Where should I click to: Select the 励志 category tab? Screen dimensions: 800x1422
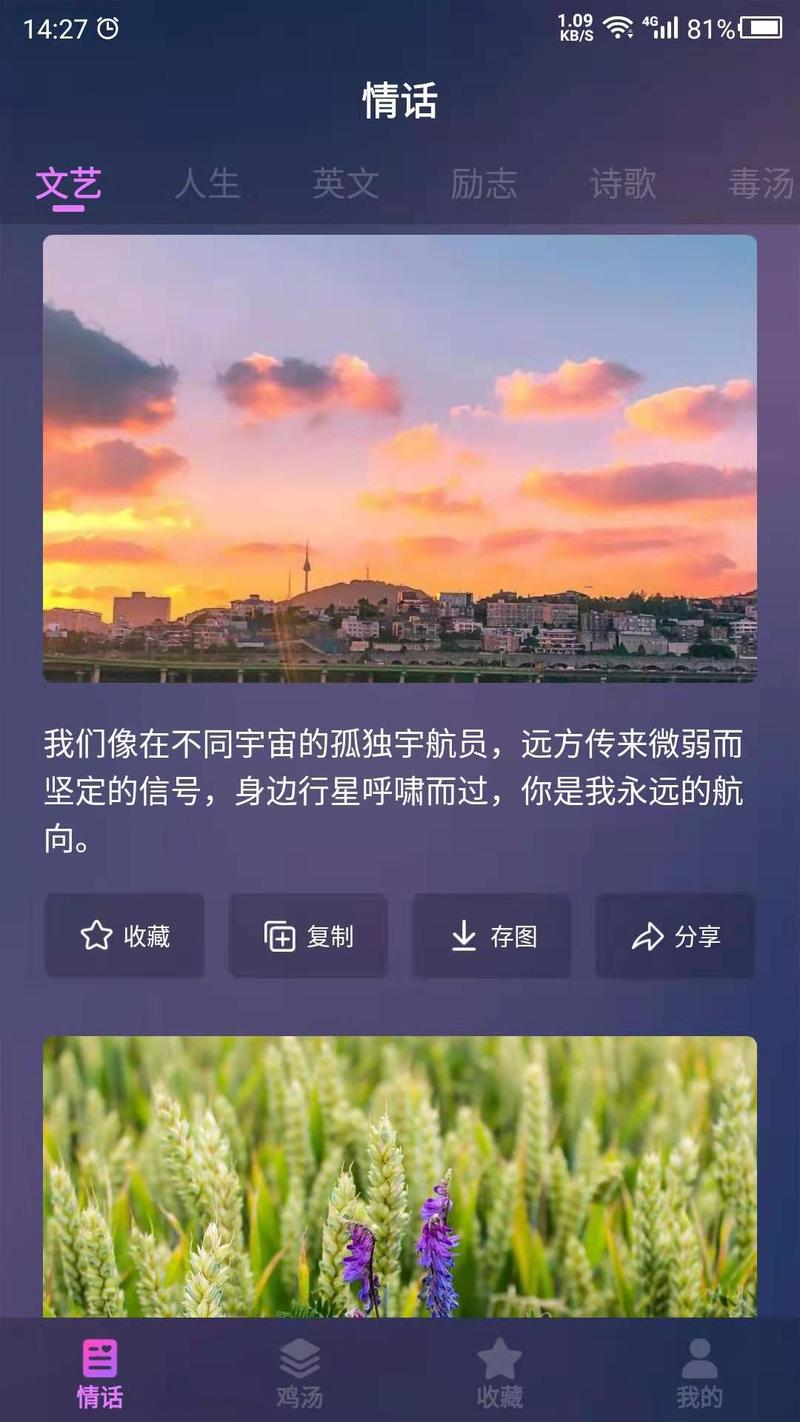pos(486,185)
